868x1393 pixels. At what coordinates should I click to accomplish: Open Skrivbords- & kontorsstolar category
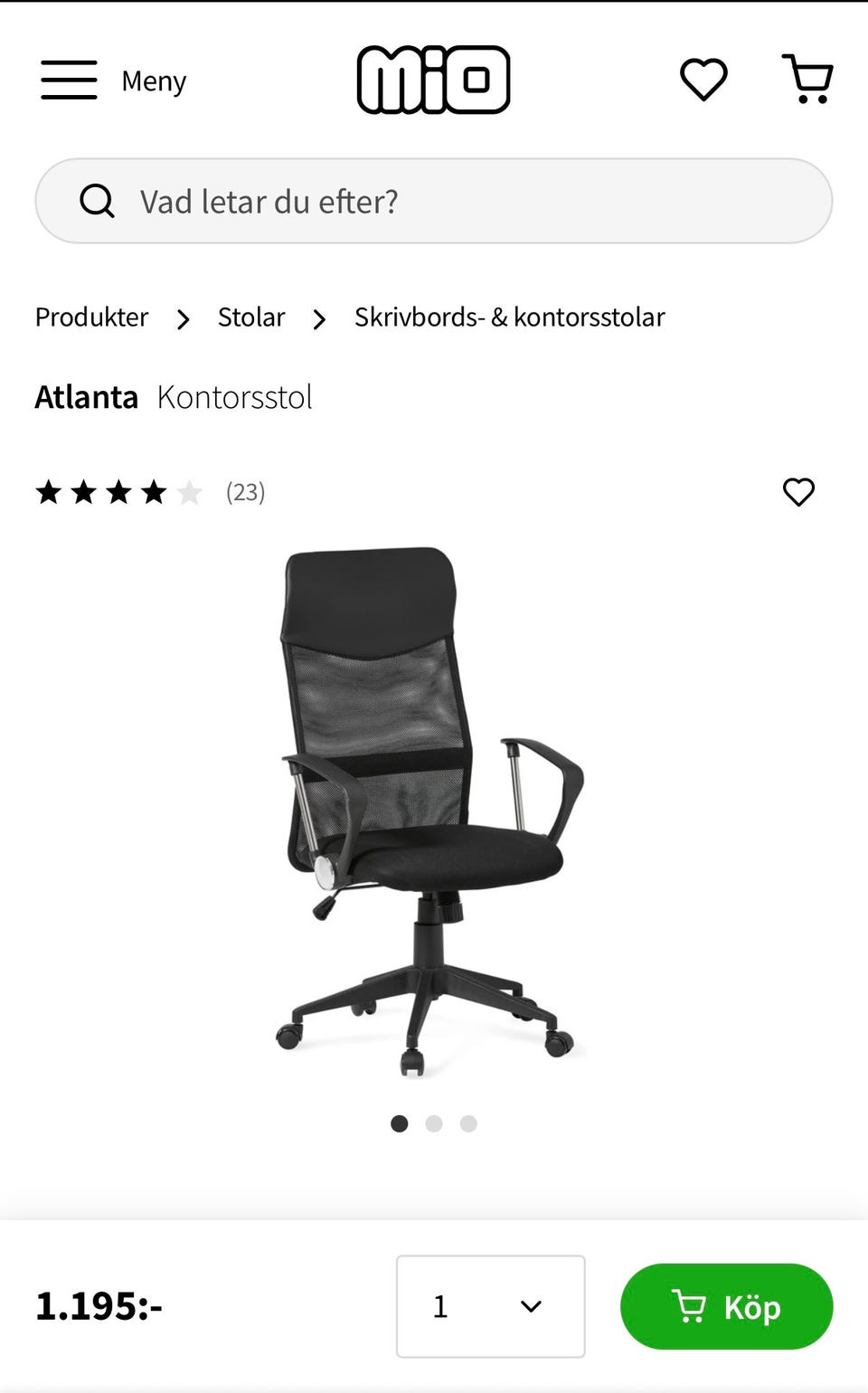click(509, 317)
